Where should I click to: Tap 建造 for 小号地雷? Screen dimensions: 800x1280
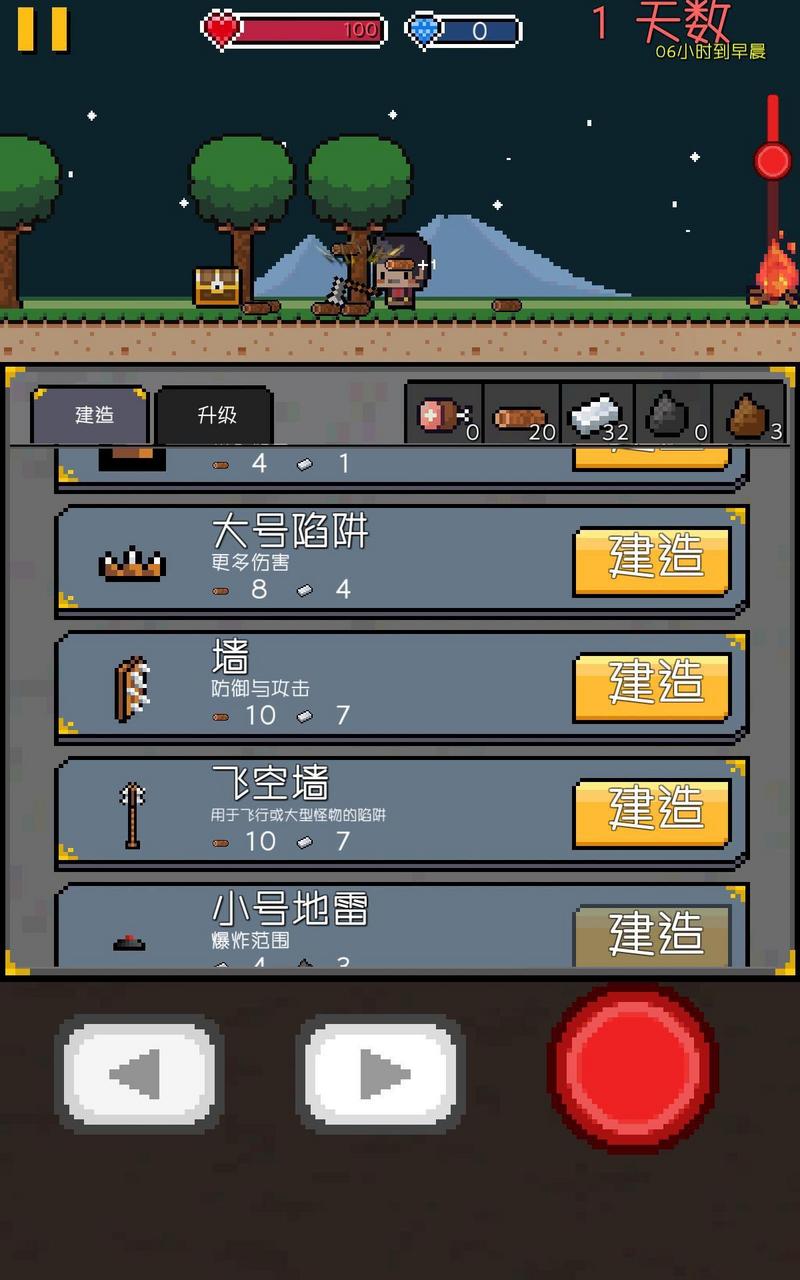coord(655,935)
